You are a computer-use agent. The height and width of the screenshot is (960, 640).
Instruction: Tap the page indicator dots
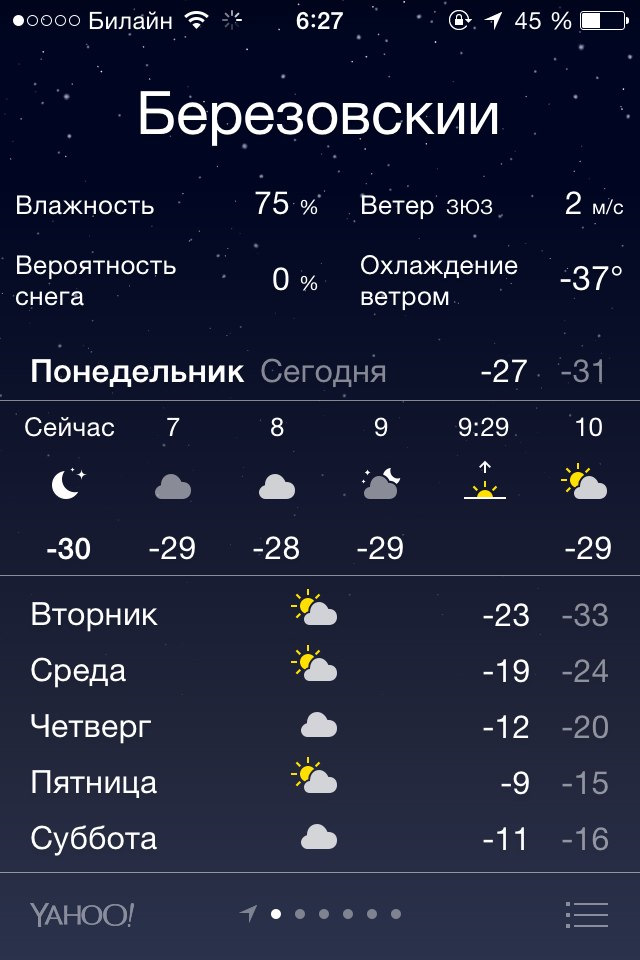tap(322, 914)
